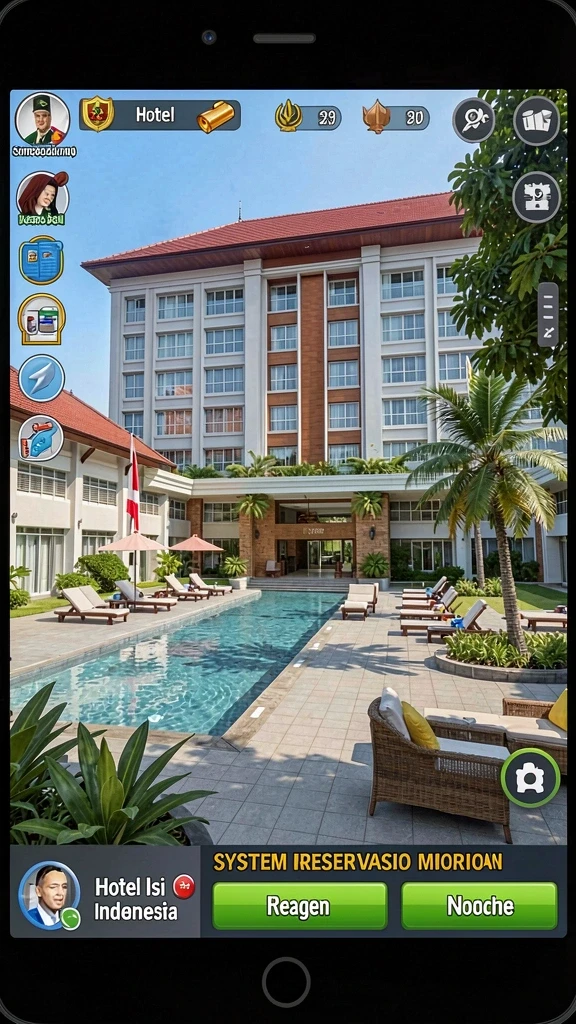Open the camera screenshot button
The image size is (576, 1024).
[x=530, y=778]
